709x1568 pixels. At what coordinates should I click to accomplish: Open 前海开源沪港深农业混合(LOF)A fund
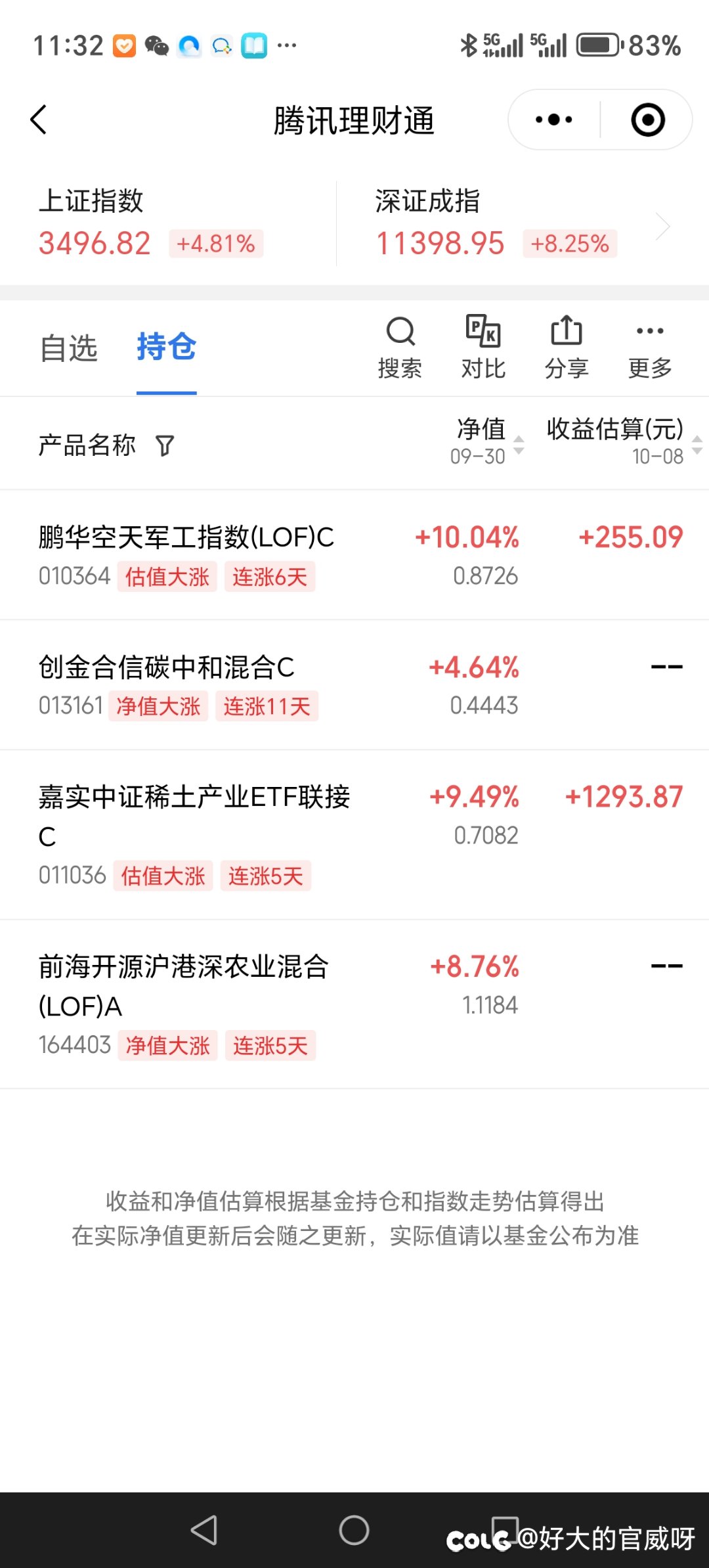point(354,1004)
